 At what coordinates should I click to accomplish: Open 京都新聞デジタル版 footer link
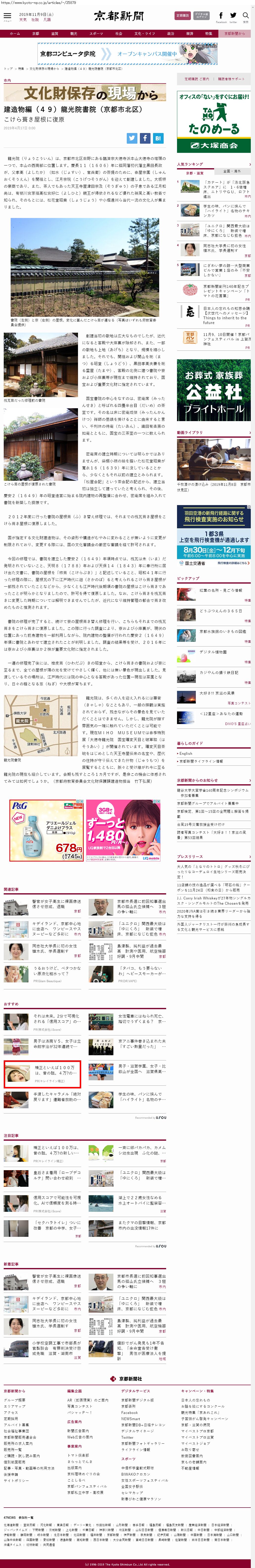[137, 1400]
